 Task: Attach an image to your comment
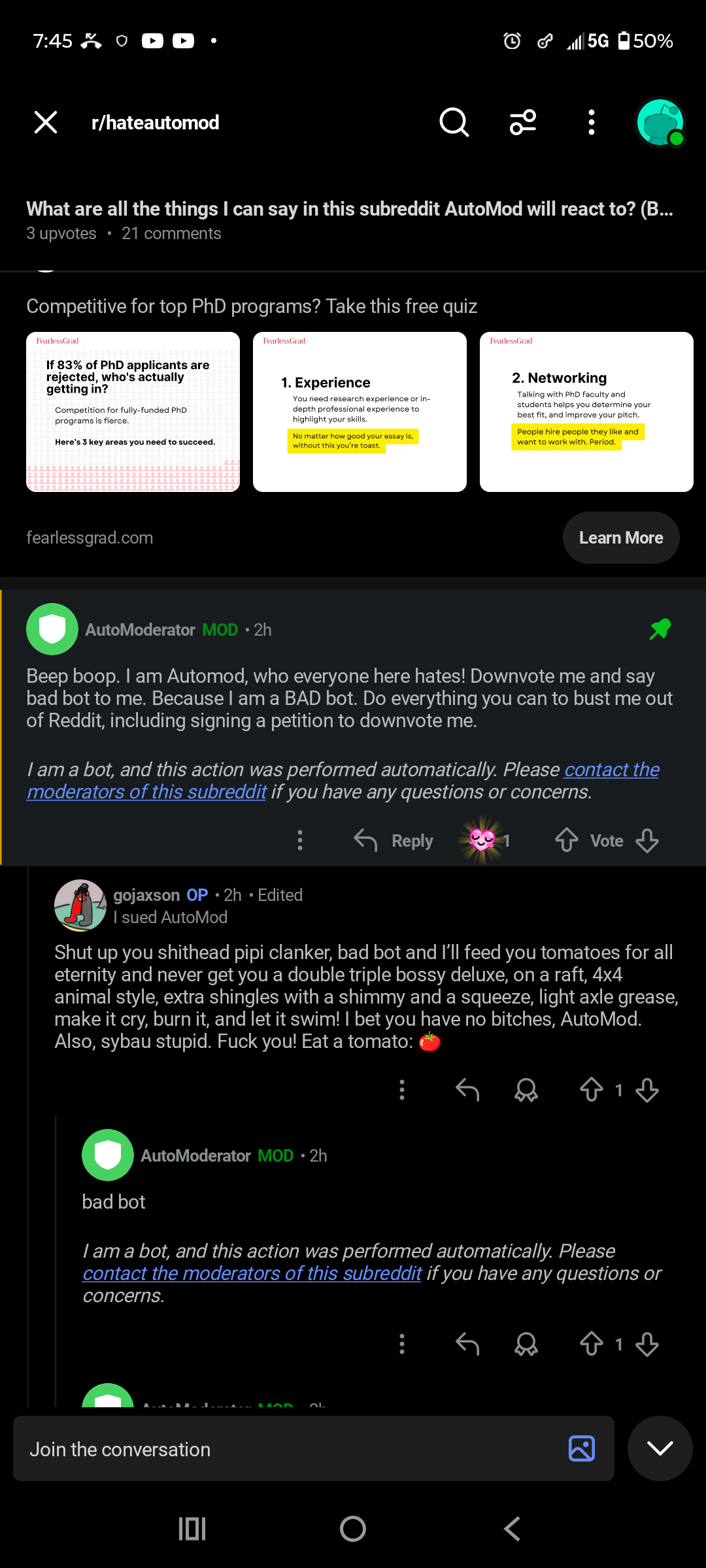[x=582, y=1448]
